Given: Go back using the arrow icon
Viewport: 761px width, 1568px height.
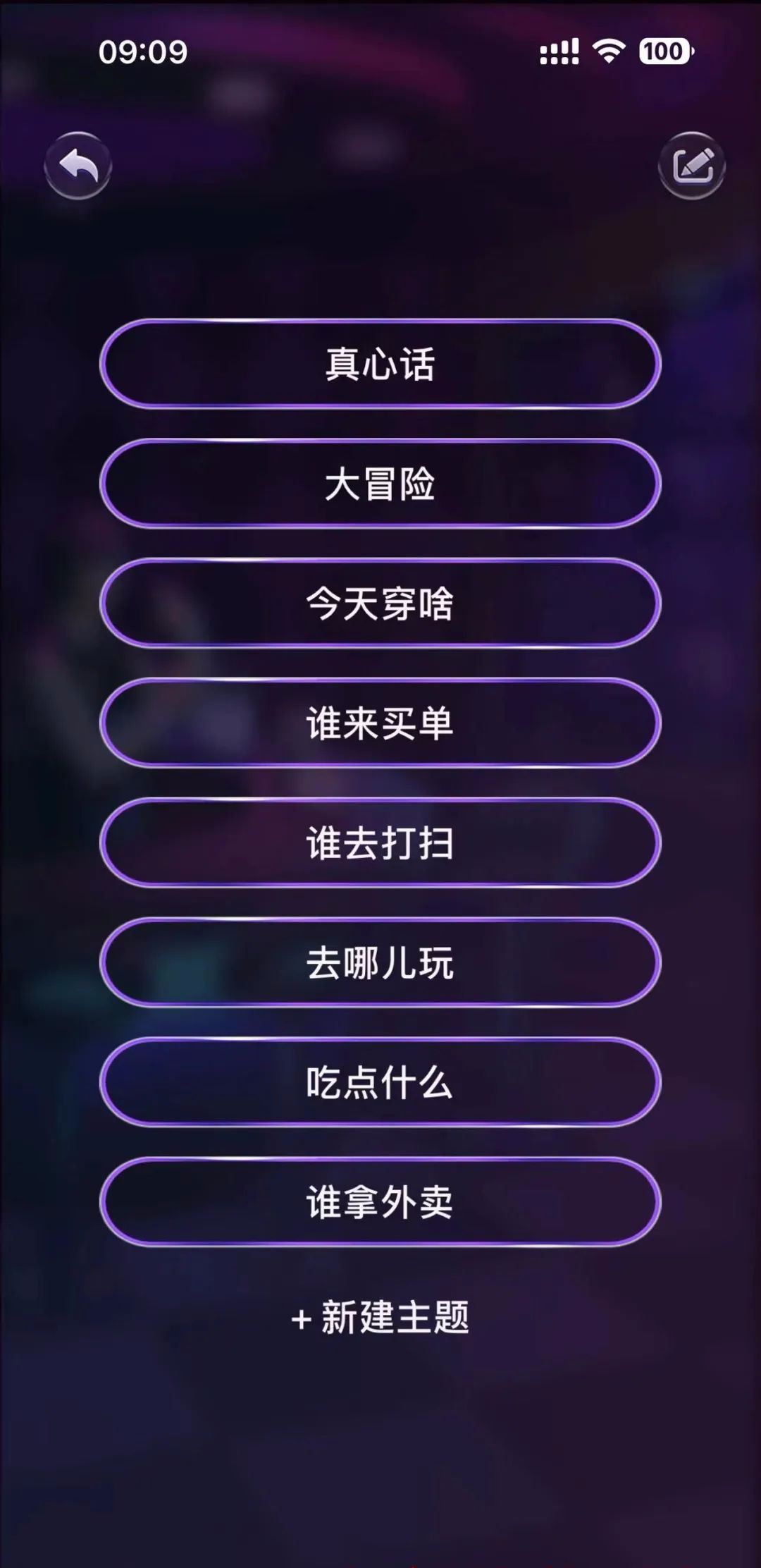Looking at the screenshot, I should 78,166.
